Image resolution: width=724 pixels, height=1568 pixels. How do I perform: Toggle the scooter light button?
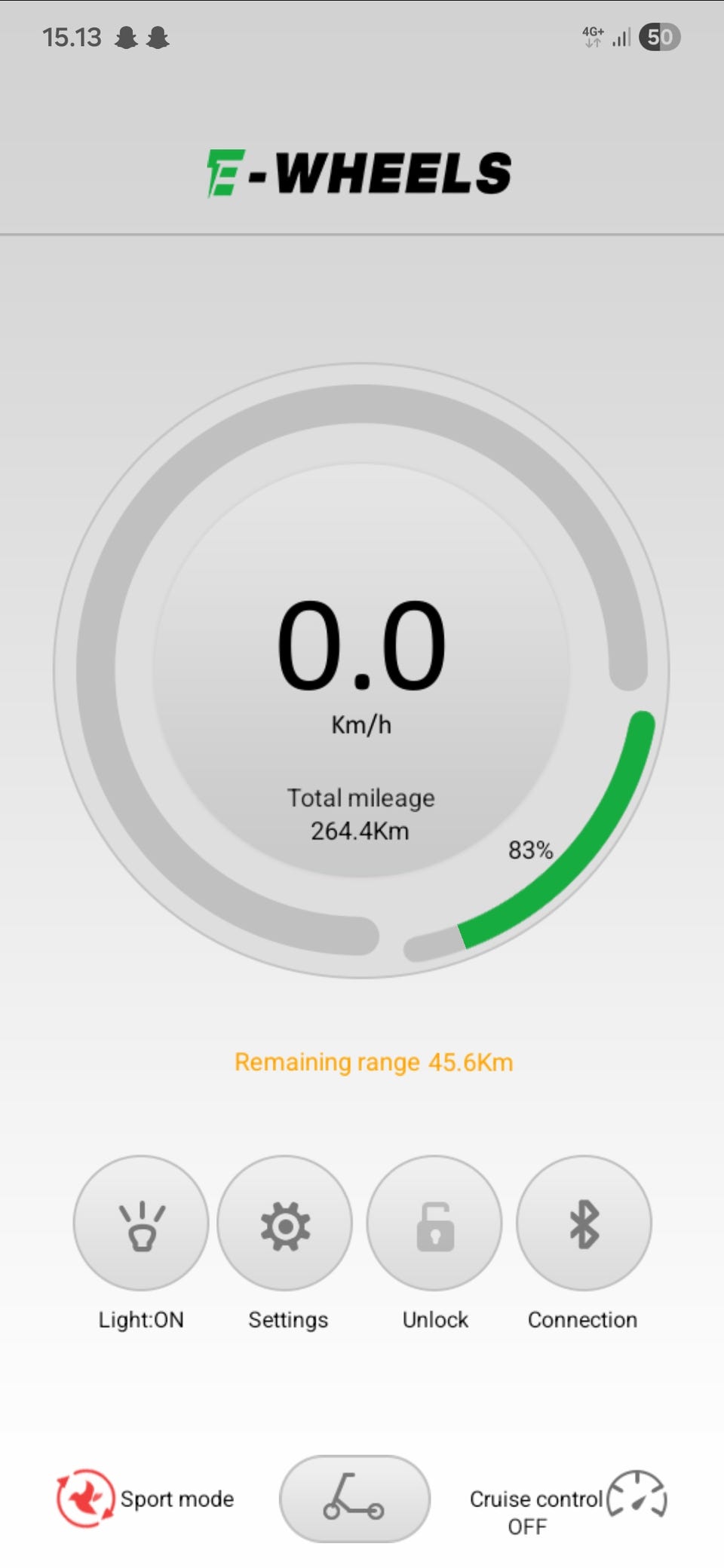141,1223
